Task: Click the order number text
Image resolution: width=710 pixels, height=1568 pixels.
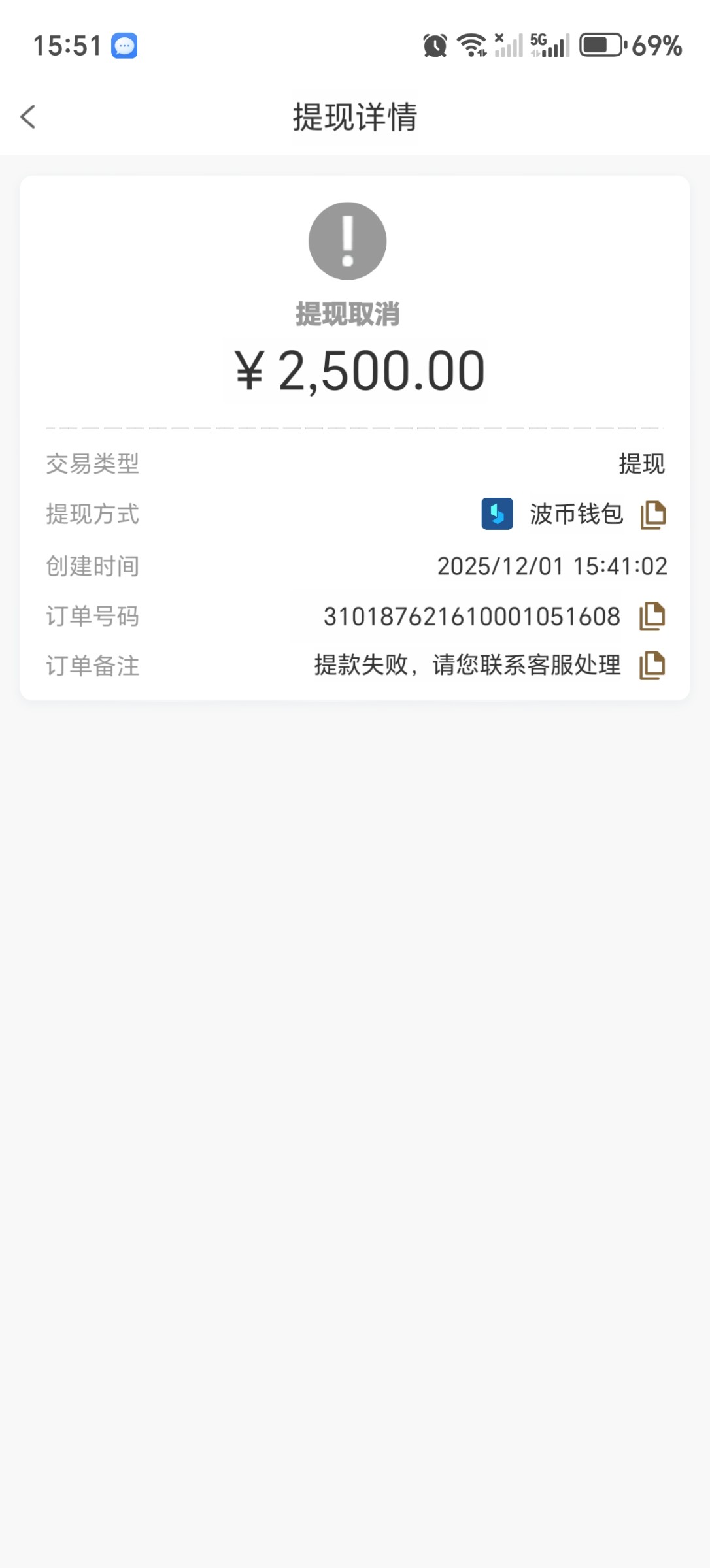Action: pos(472,615)
